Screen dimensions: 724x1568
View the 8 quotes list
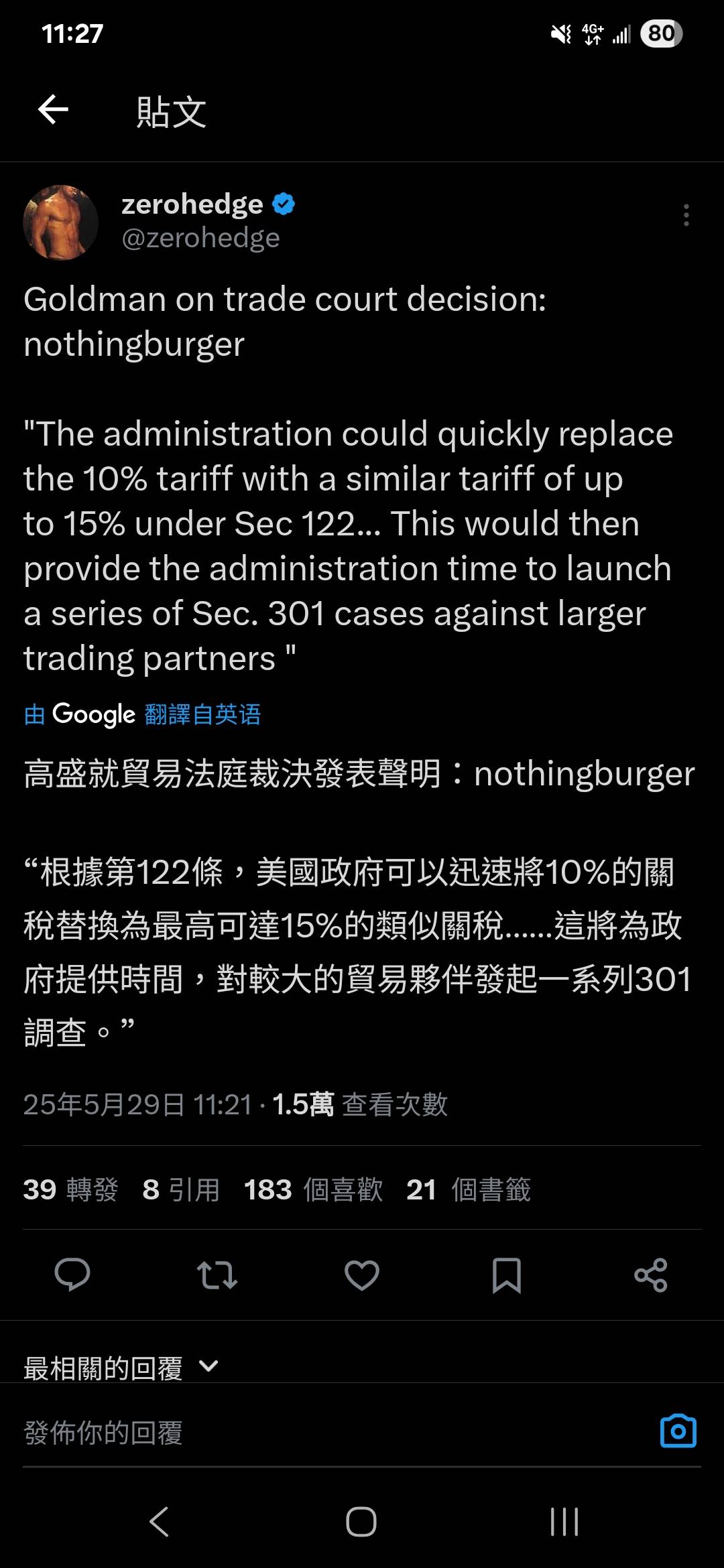pyautogui.click(x=181, y=1189)
